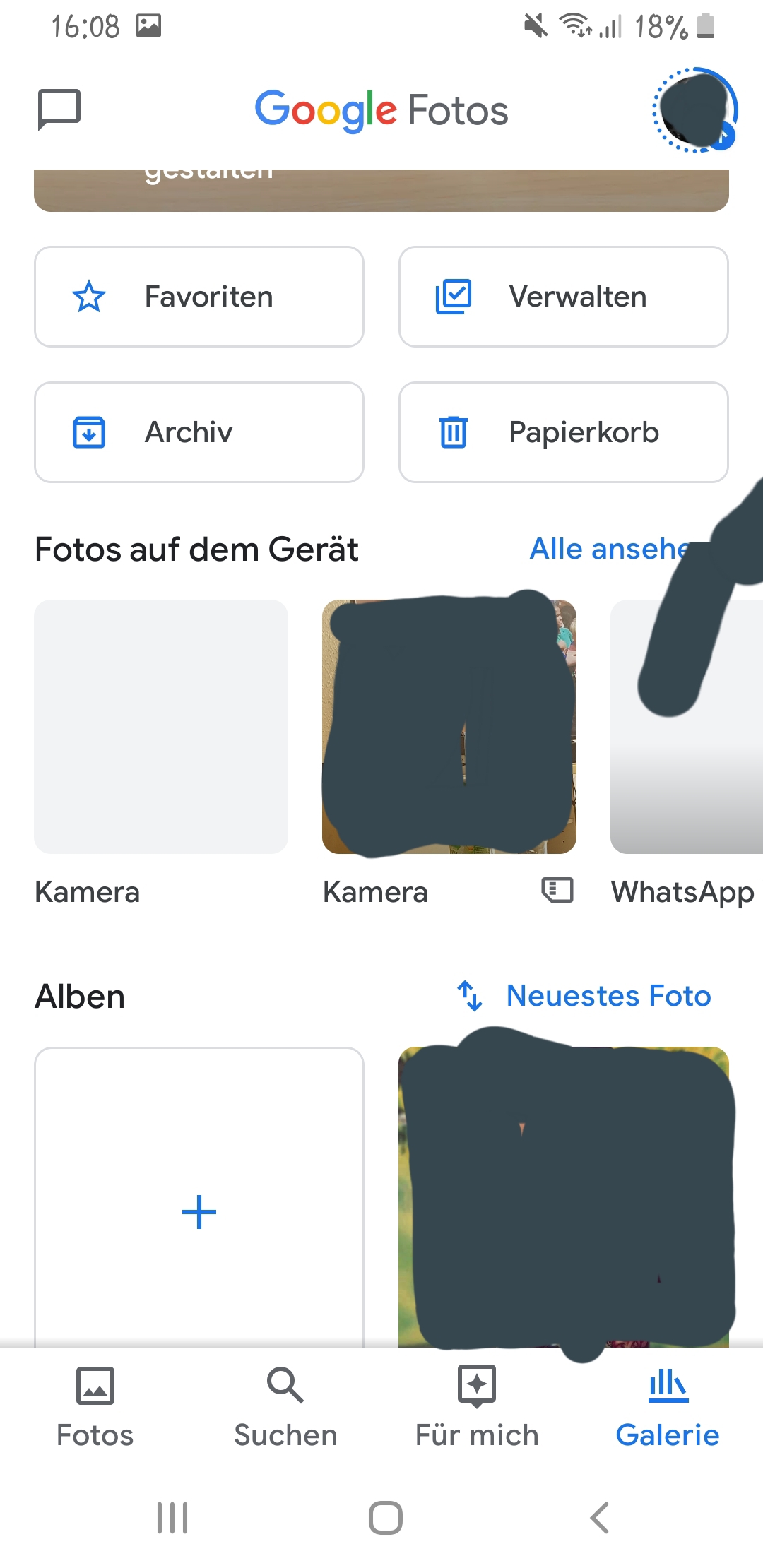The height and width of the screenshot is (1568, 763).
Task: Open Favoriten
Action: click(x=199, y=297)
